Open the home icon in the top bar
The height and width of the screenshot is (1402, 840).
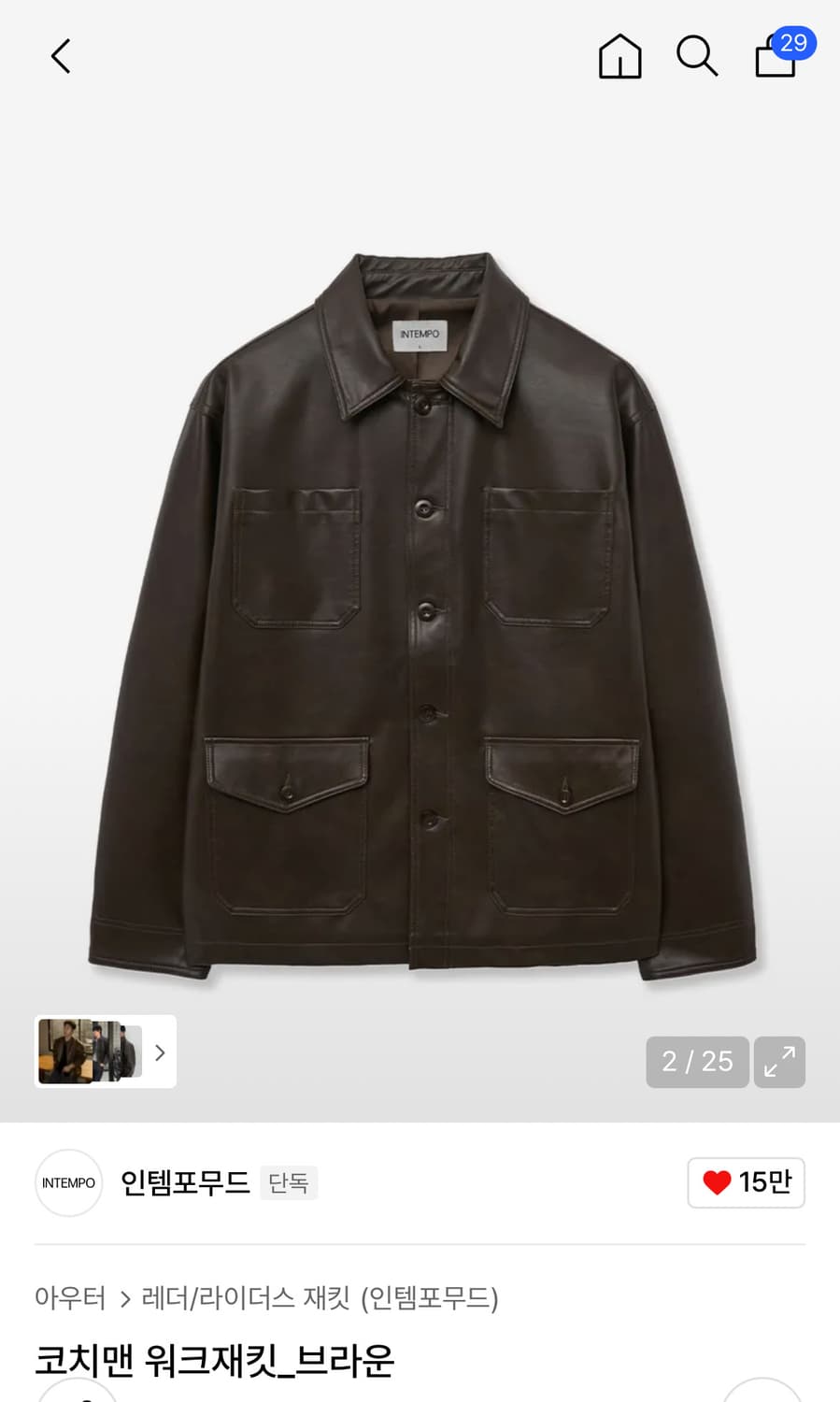[x=619, y=56]
